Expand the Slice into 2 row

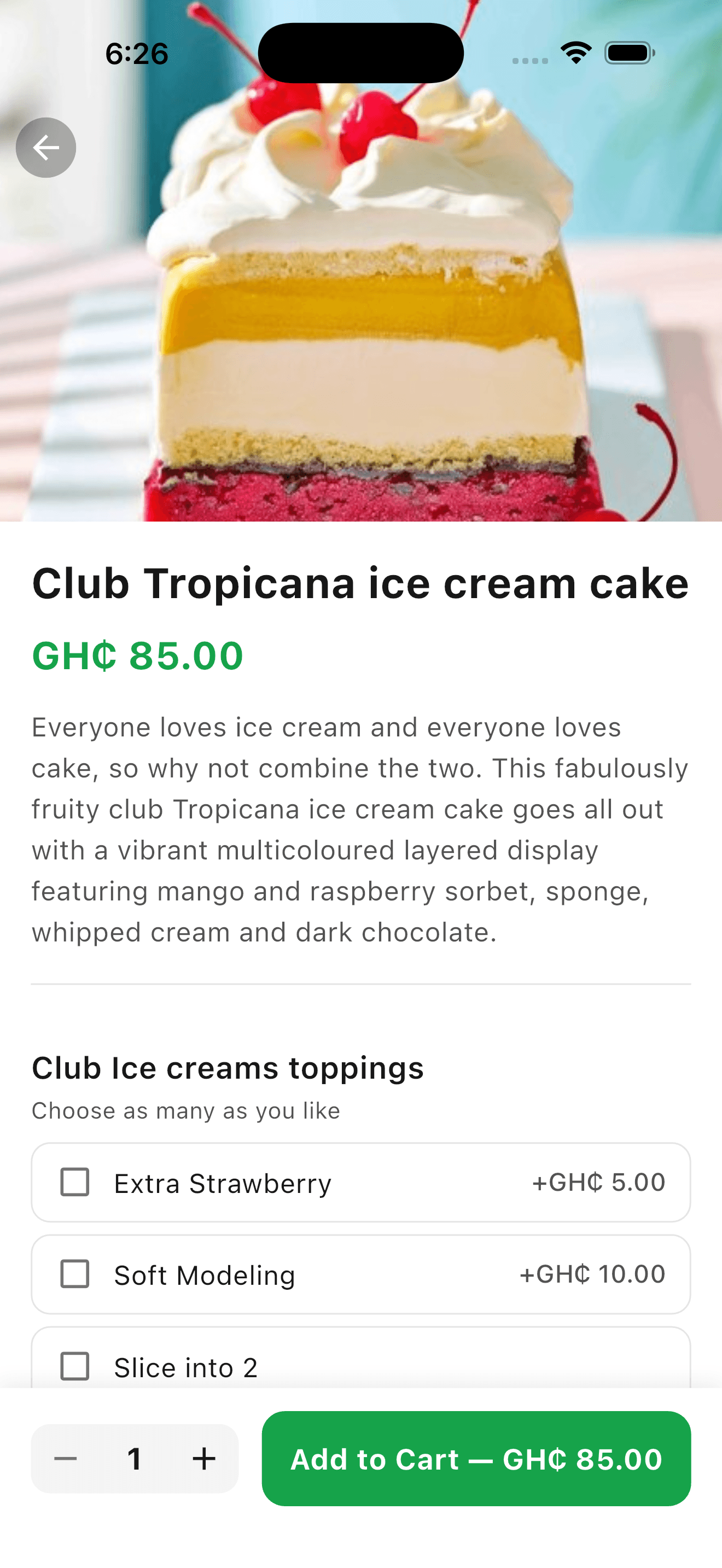(x=361, y=1368)
